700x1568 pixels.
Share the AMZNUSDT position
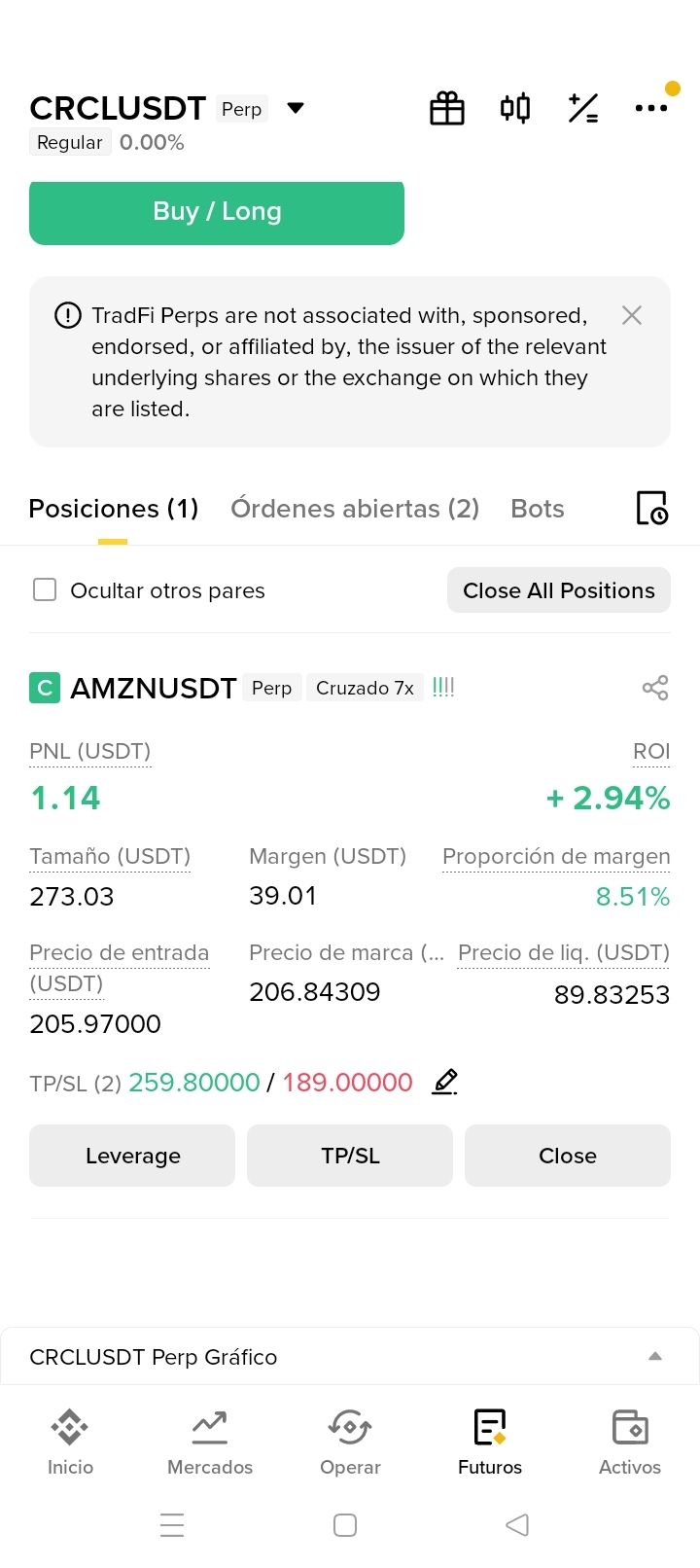(655, 688)
